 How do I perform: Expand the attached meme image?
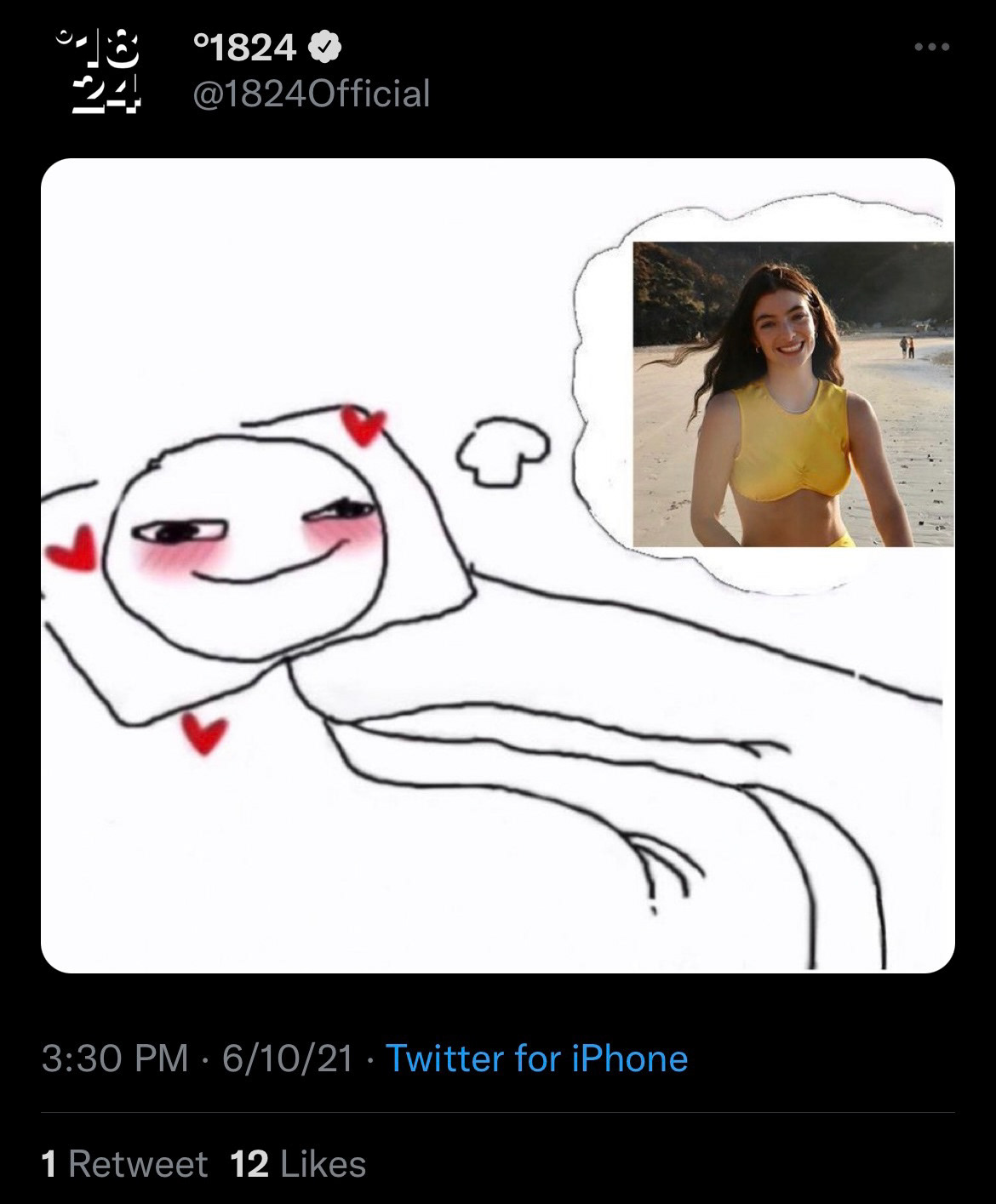click(x=497, y=565)
